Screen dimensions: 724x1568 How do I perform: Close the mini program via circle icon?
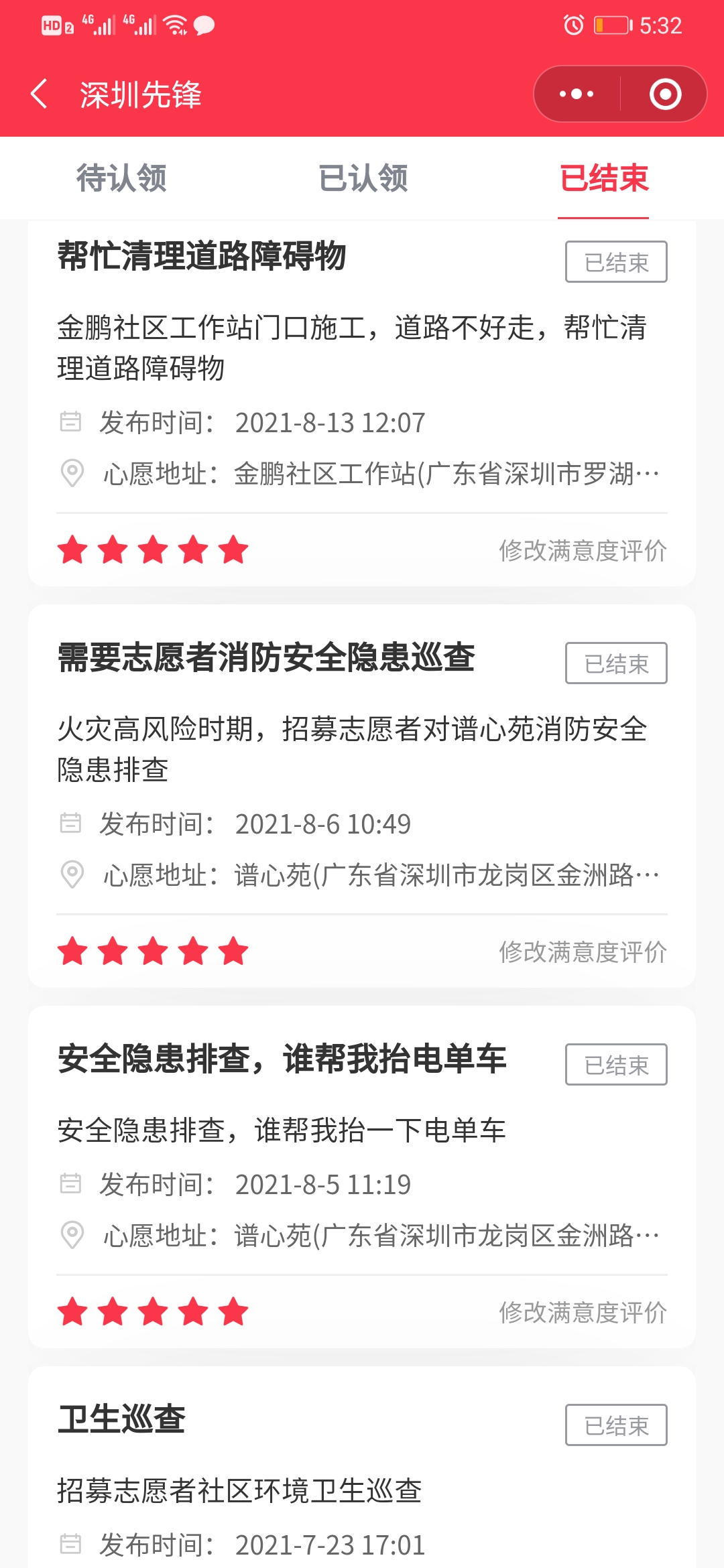pyautogui.click(x=665, y=94)
